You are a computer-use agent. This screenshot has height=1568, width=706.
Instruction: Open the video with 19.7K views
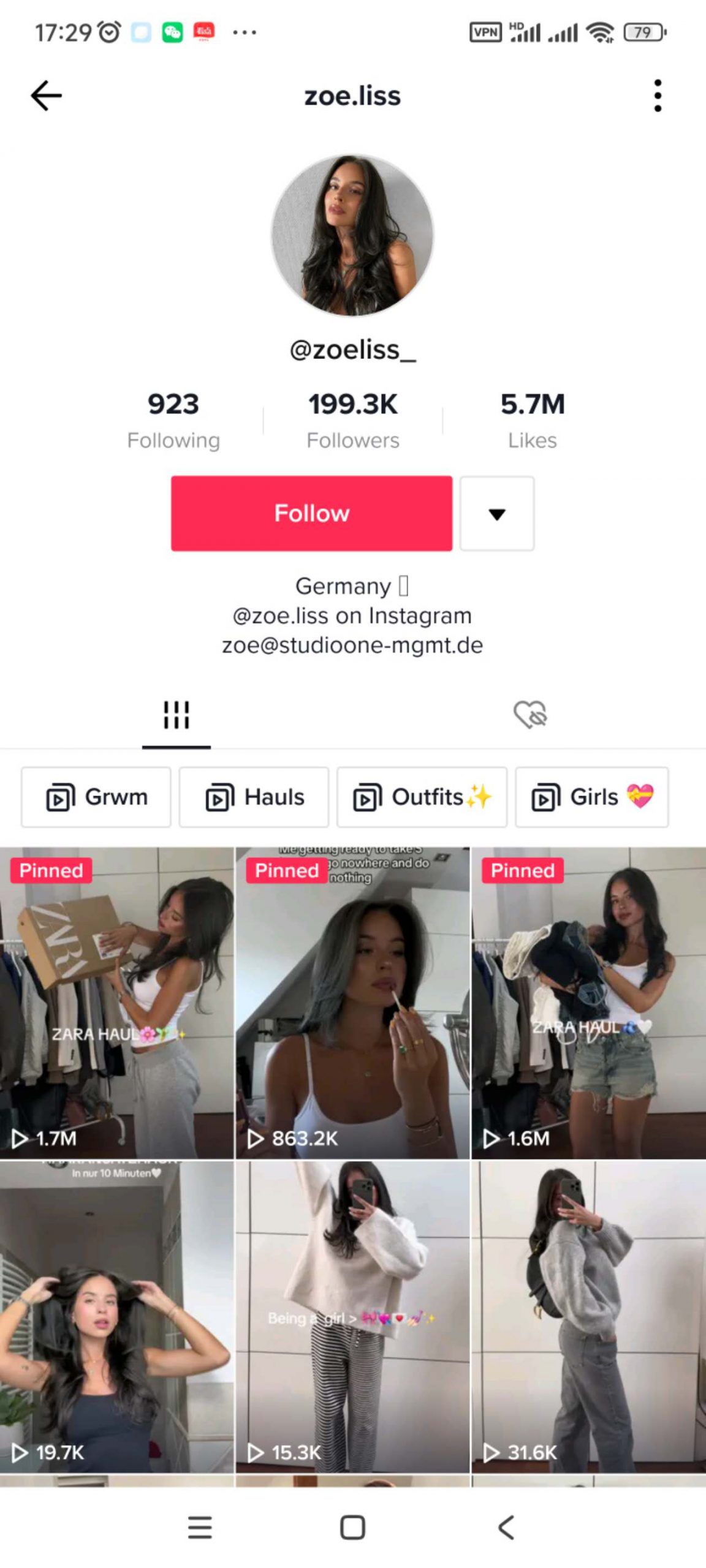[x=116, y=1317]
